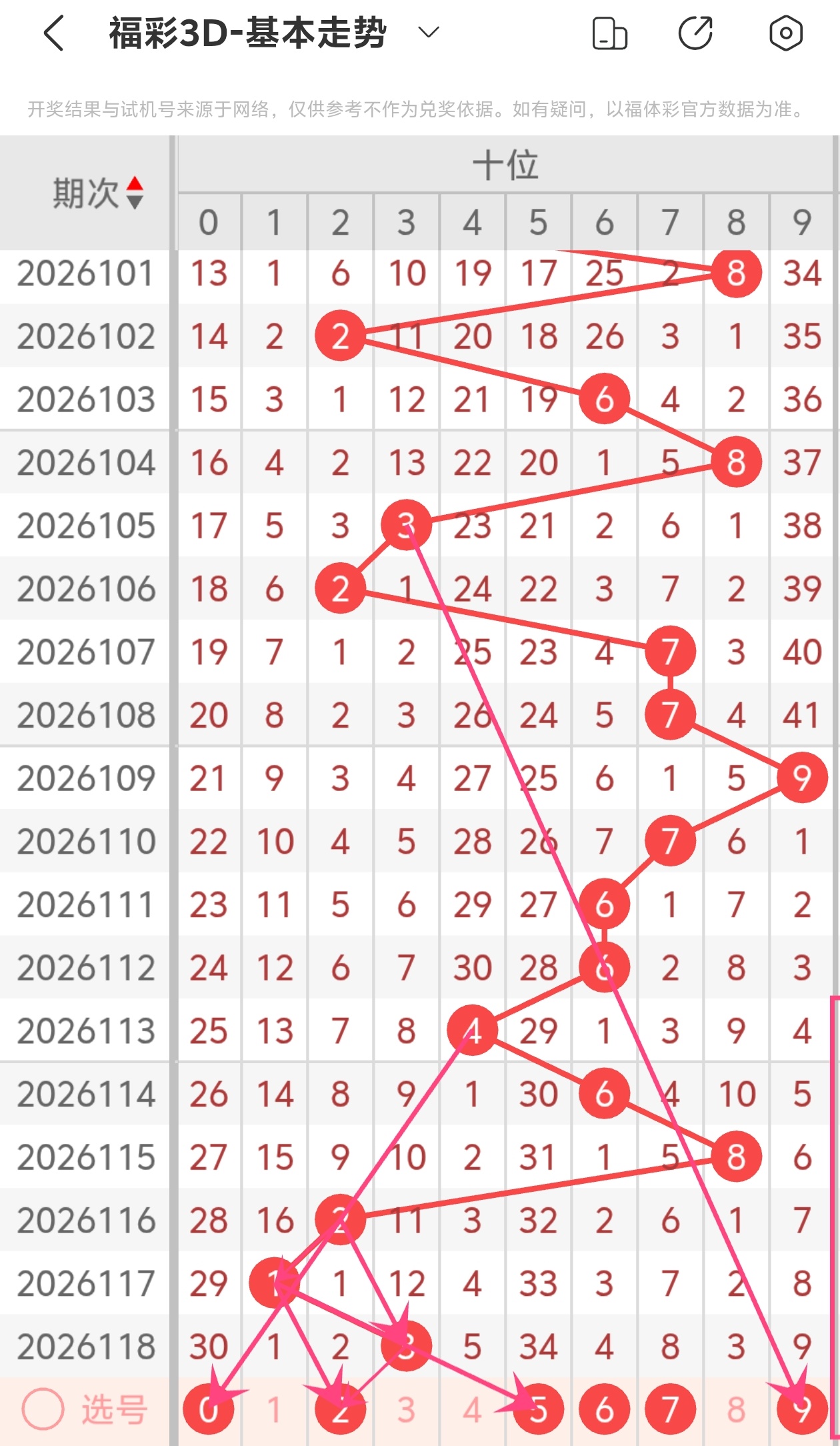This screenshot has width=840, height=1446.
Task: Share this trend chart
Action: tap(696, 33)
